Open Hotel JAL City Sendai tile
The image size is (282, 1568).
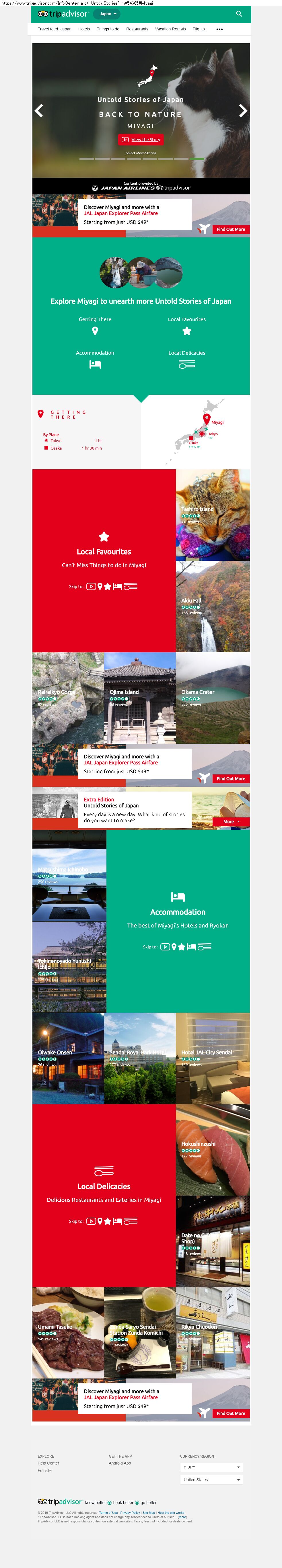pos(213,1058)
